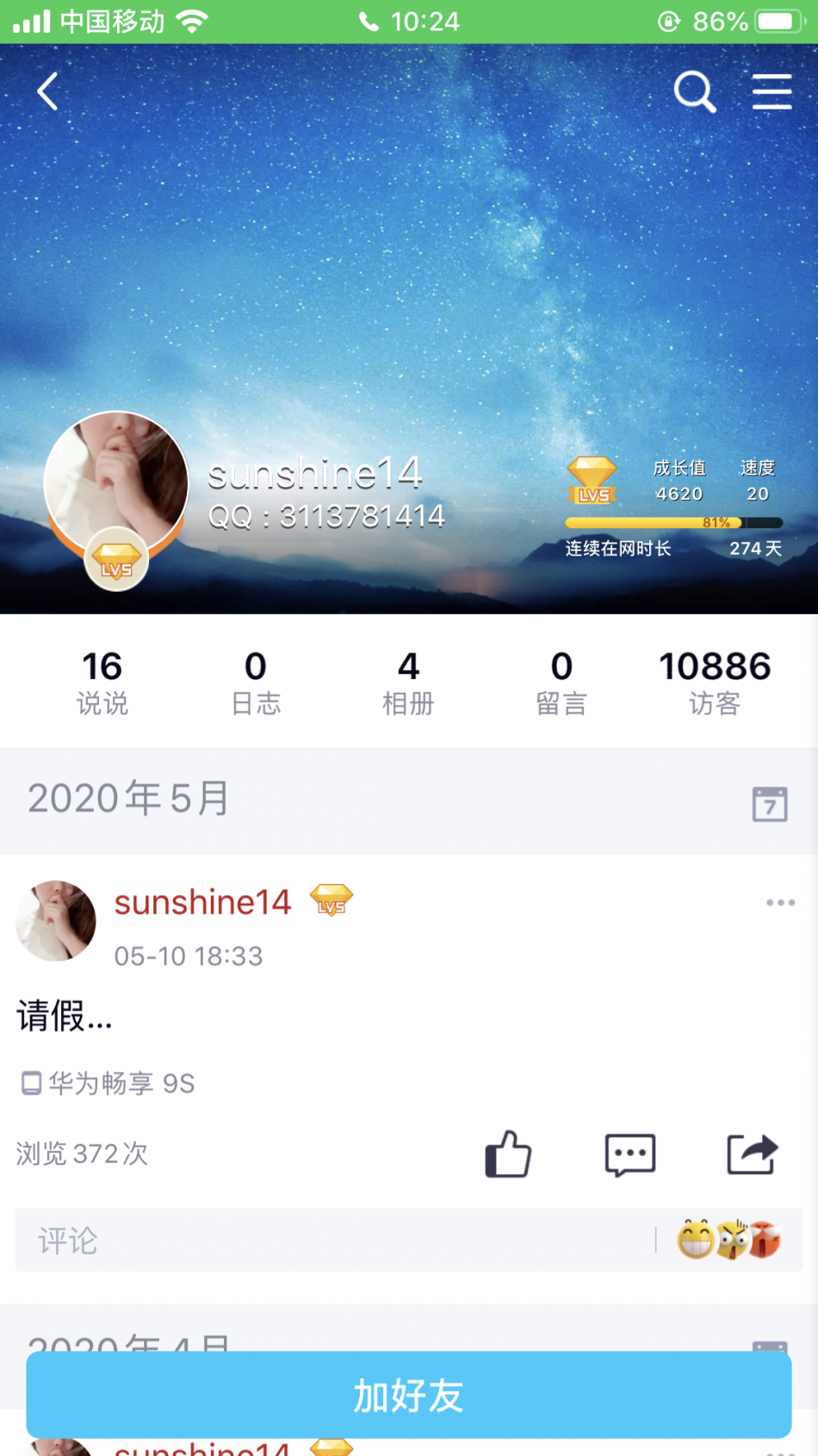
Task: Open search in the profile header
Action: pyautogui.click(x=694, y=91)
